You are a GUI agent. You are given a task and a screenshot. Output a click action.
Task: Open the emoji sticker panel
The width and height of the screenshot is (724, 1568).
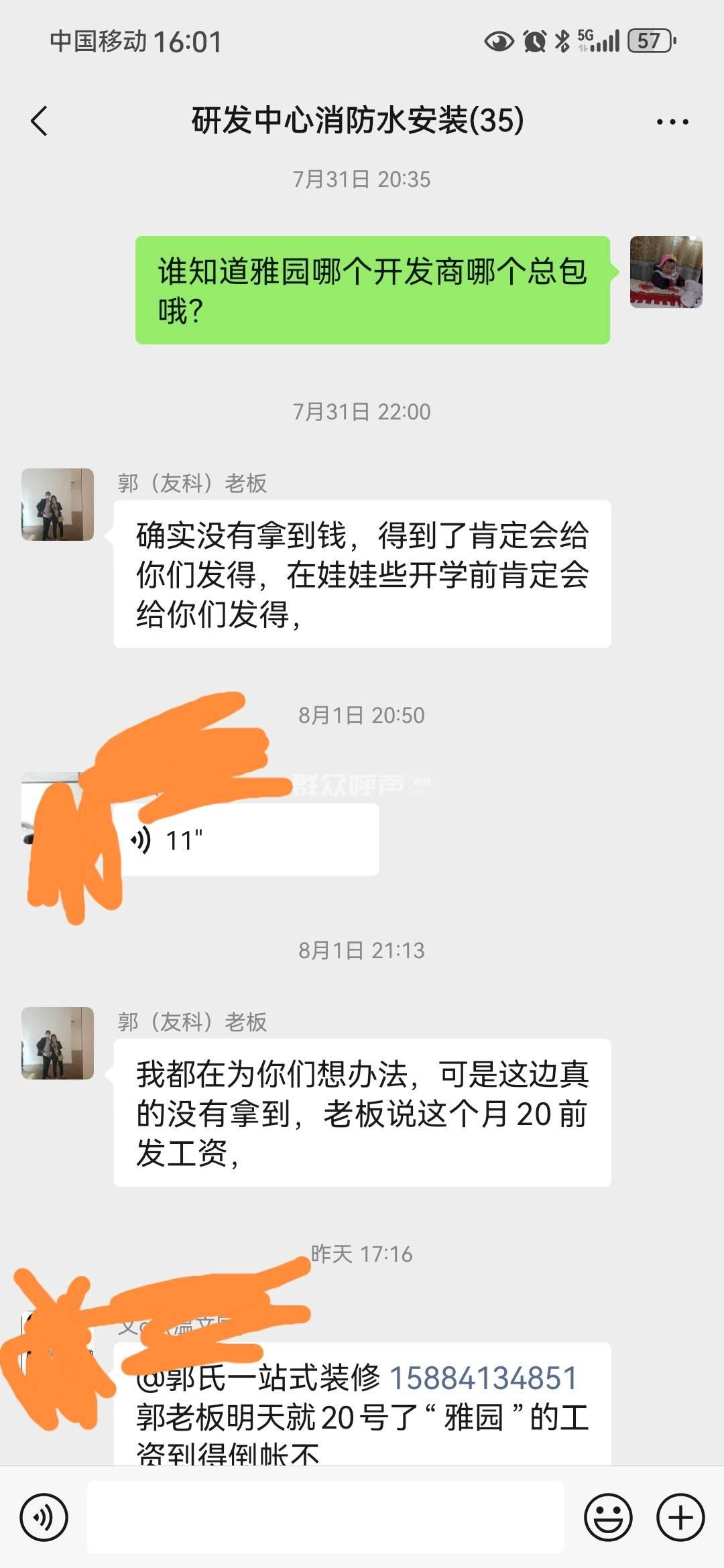(608, 1517)
